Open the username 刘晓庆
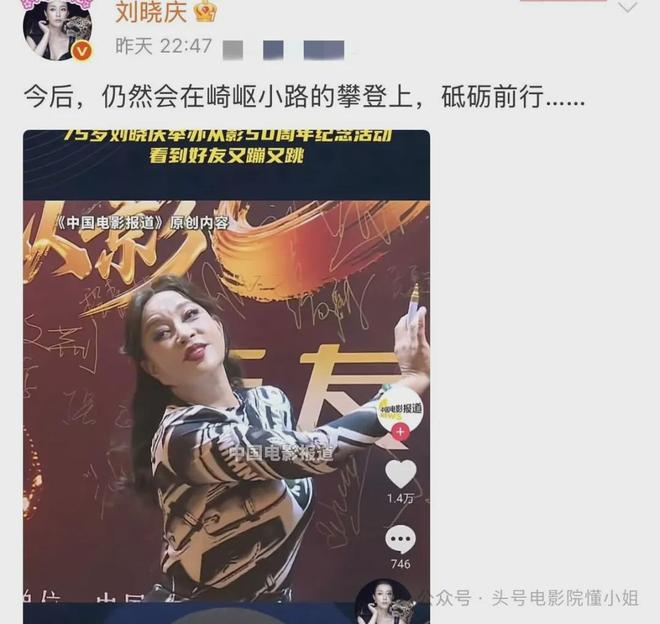The width and height of the screenshot is (660, 624). pos(151,11)
